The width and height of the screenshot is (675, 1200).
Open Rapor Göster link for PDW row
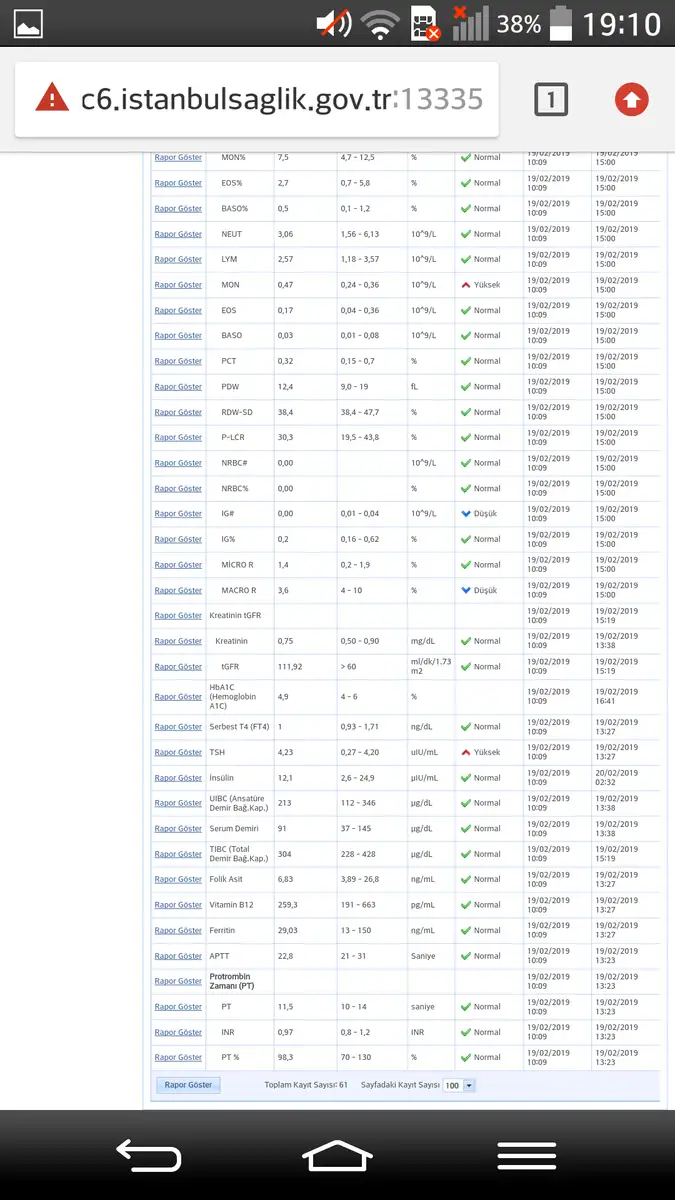pyautogui.click(x=178, y=387)
